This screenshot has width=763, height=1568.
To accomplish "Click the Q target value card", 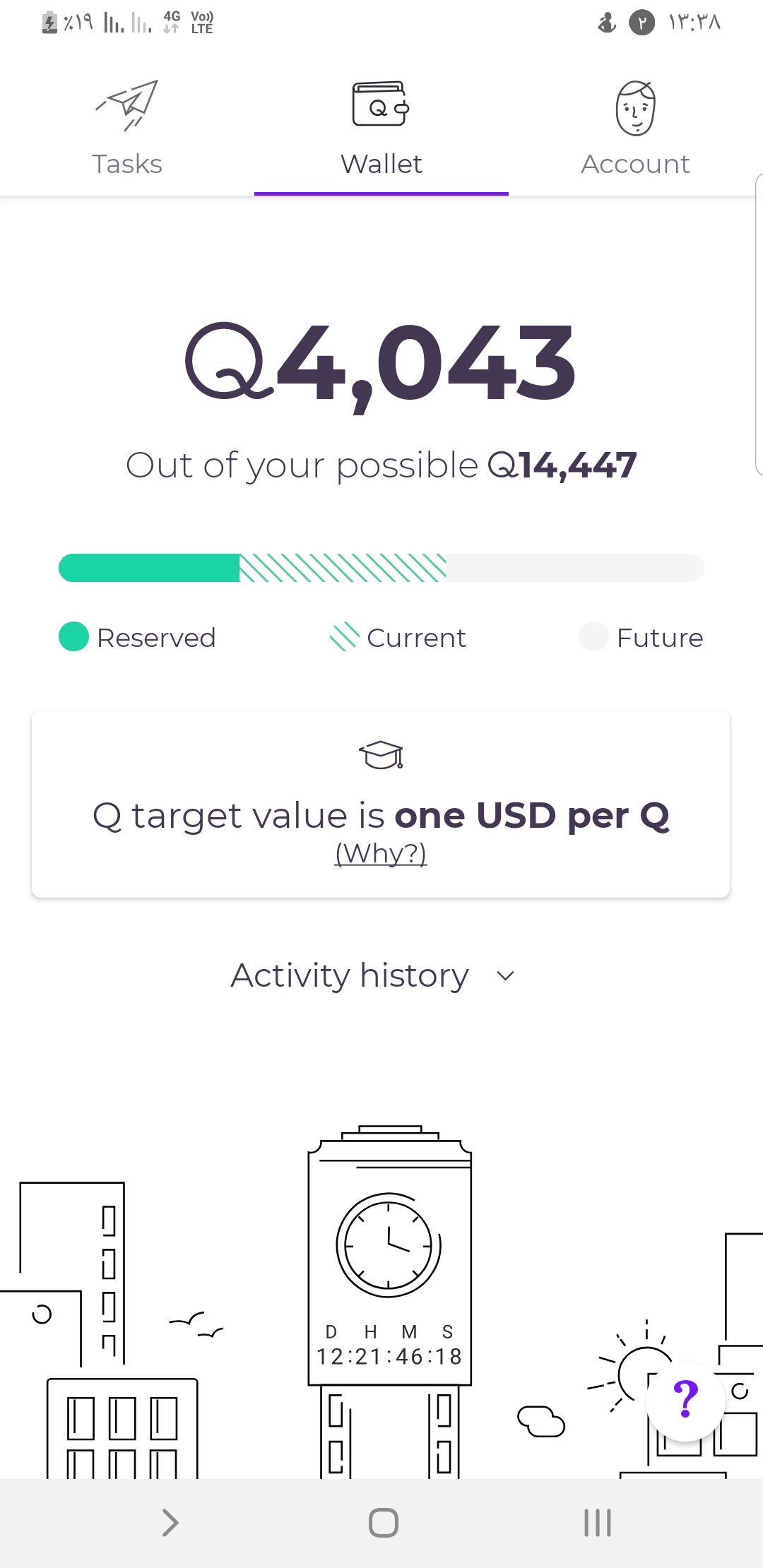I will coord(381,802).
